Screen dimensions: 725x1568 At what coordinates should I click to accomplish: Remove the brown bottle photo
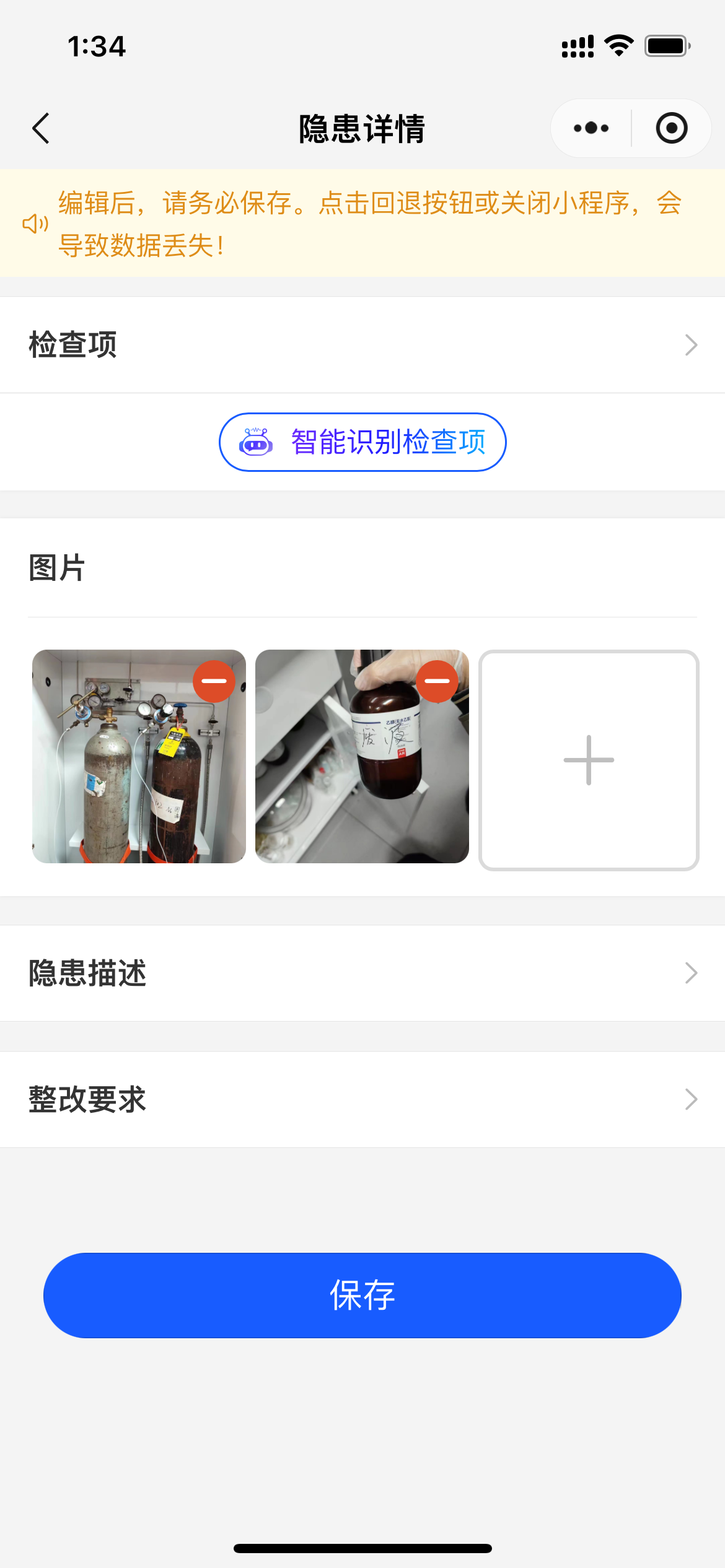[x=437, y=681]
